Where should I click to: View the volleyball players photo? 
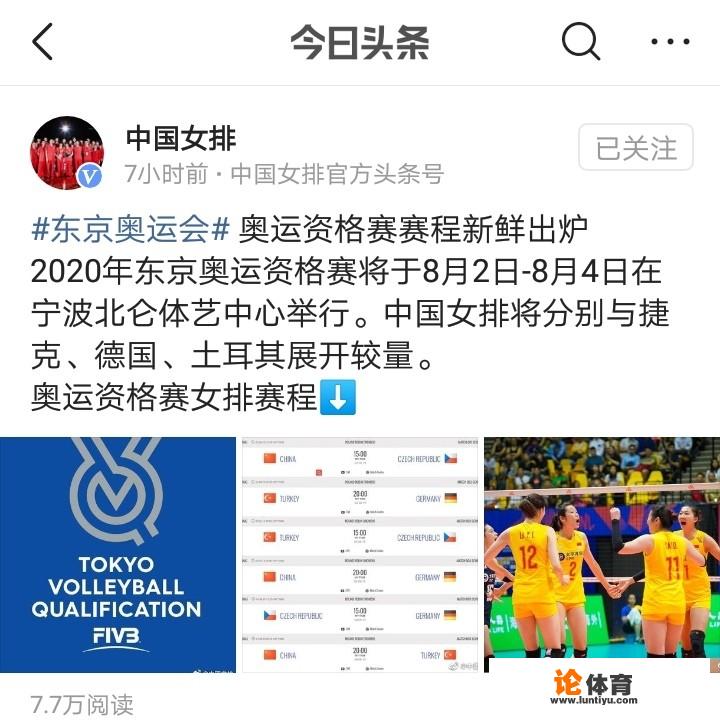click(602, 555)
